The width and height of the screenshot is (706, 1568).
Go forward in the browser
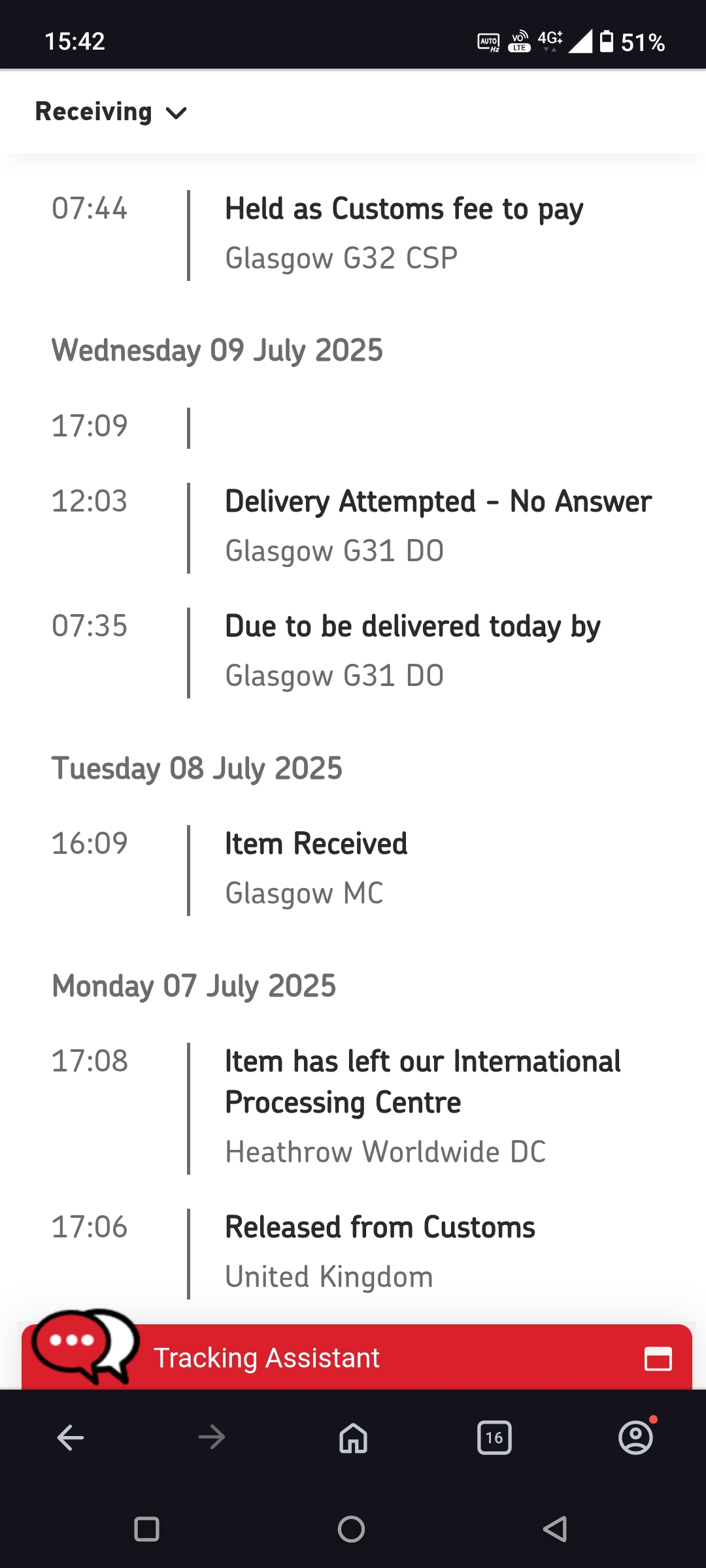[212, 1437]
